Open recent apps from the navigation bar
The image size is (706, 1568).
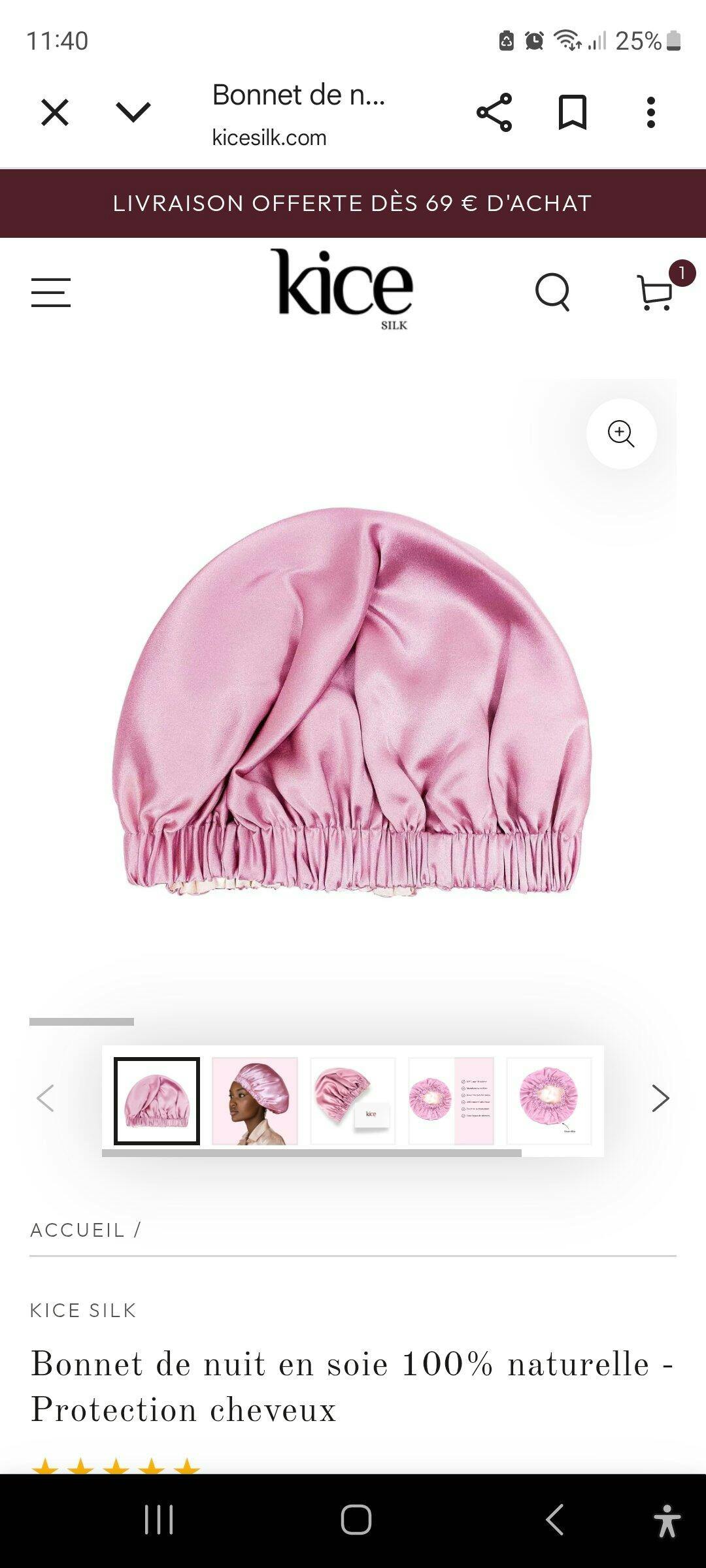coord(159,1520)
